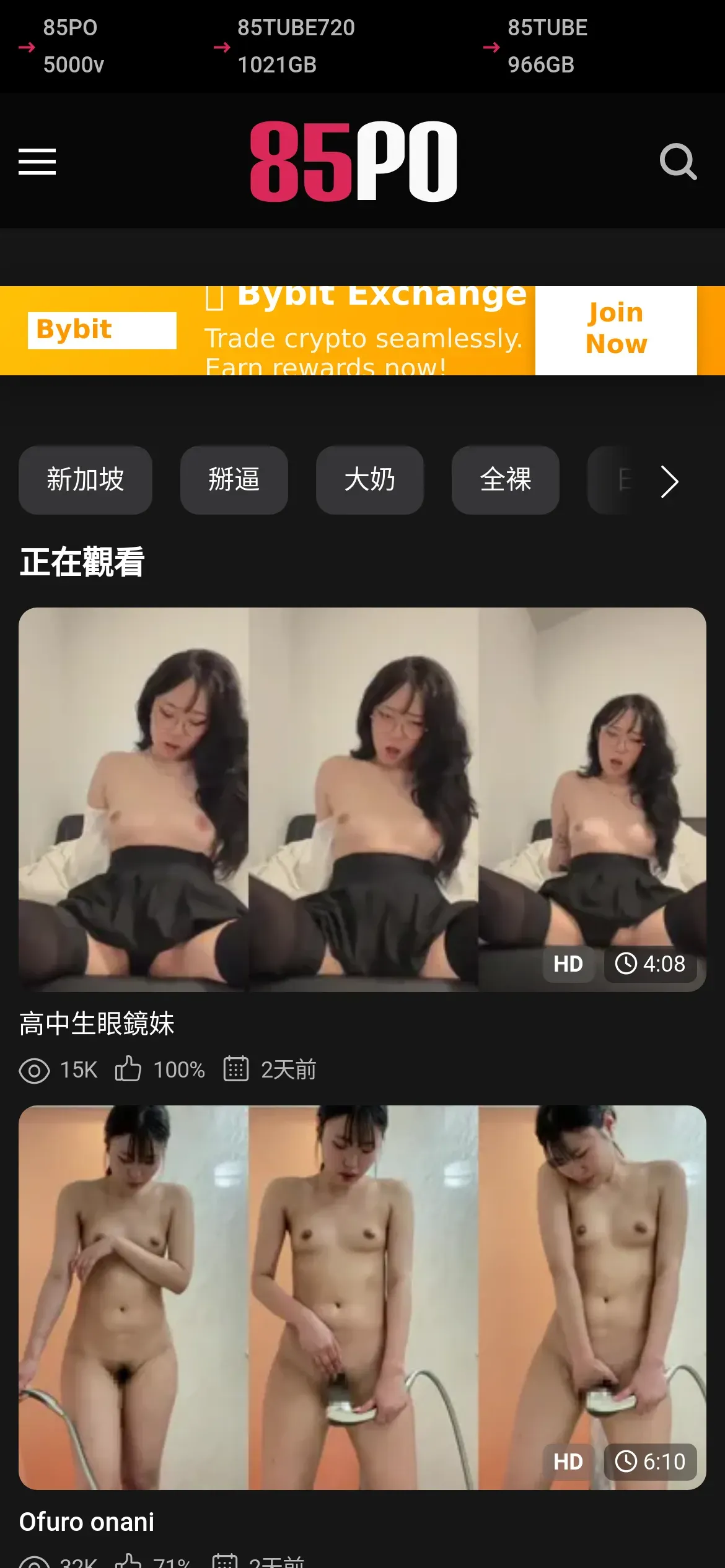Open the search icon
725x1568 pixels.
[x=678, y=162]
